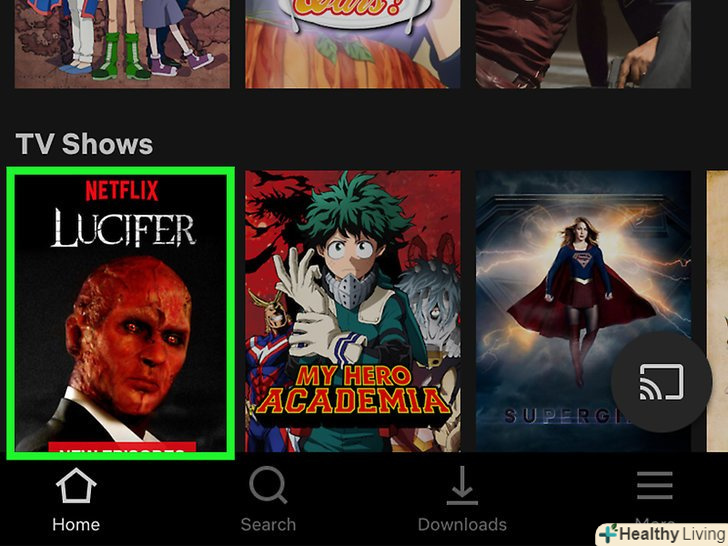Go to the Home tab

coord(76,500)
